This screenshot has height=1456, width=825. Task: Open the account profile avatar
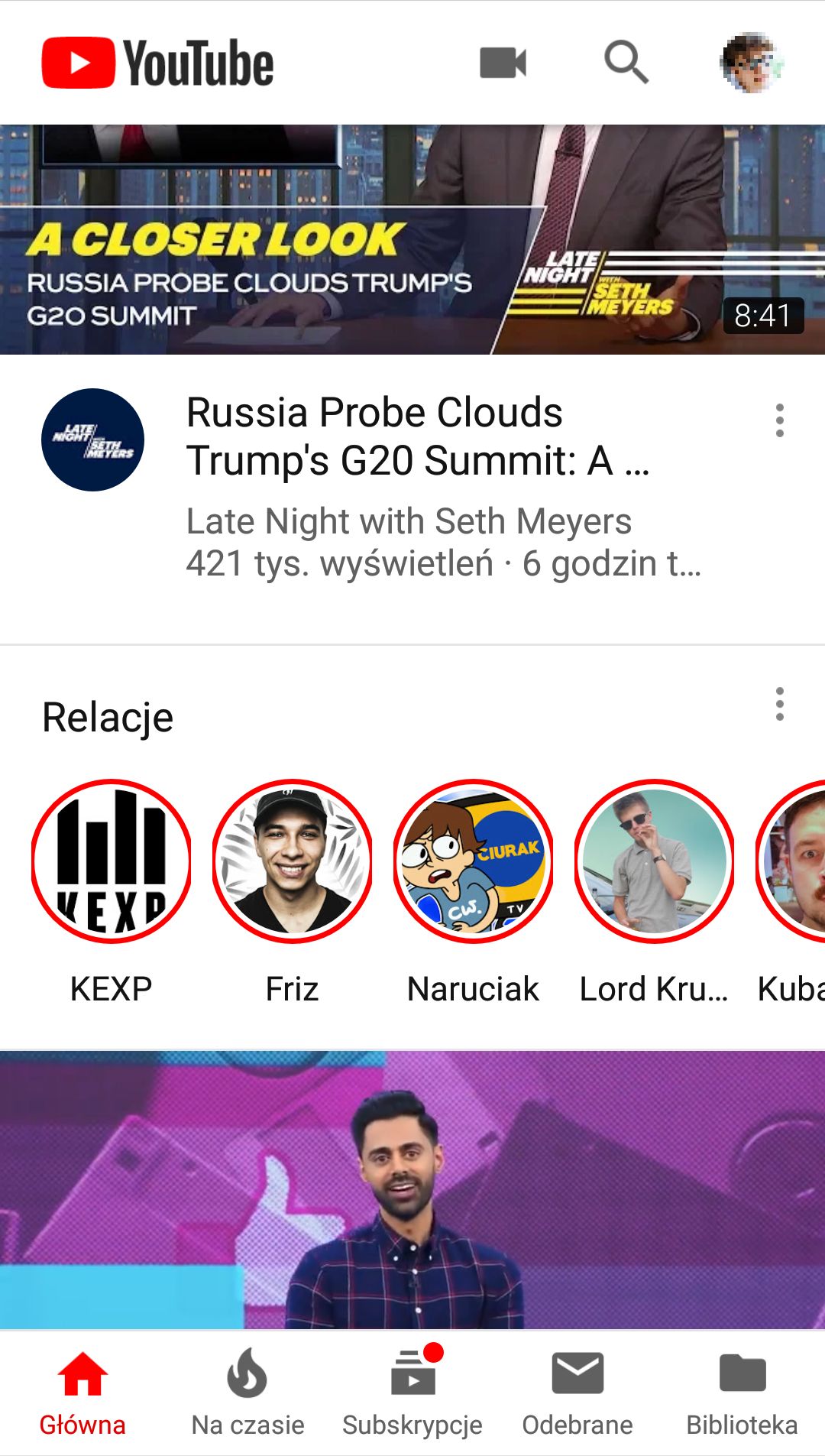[x=752, y=63]
